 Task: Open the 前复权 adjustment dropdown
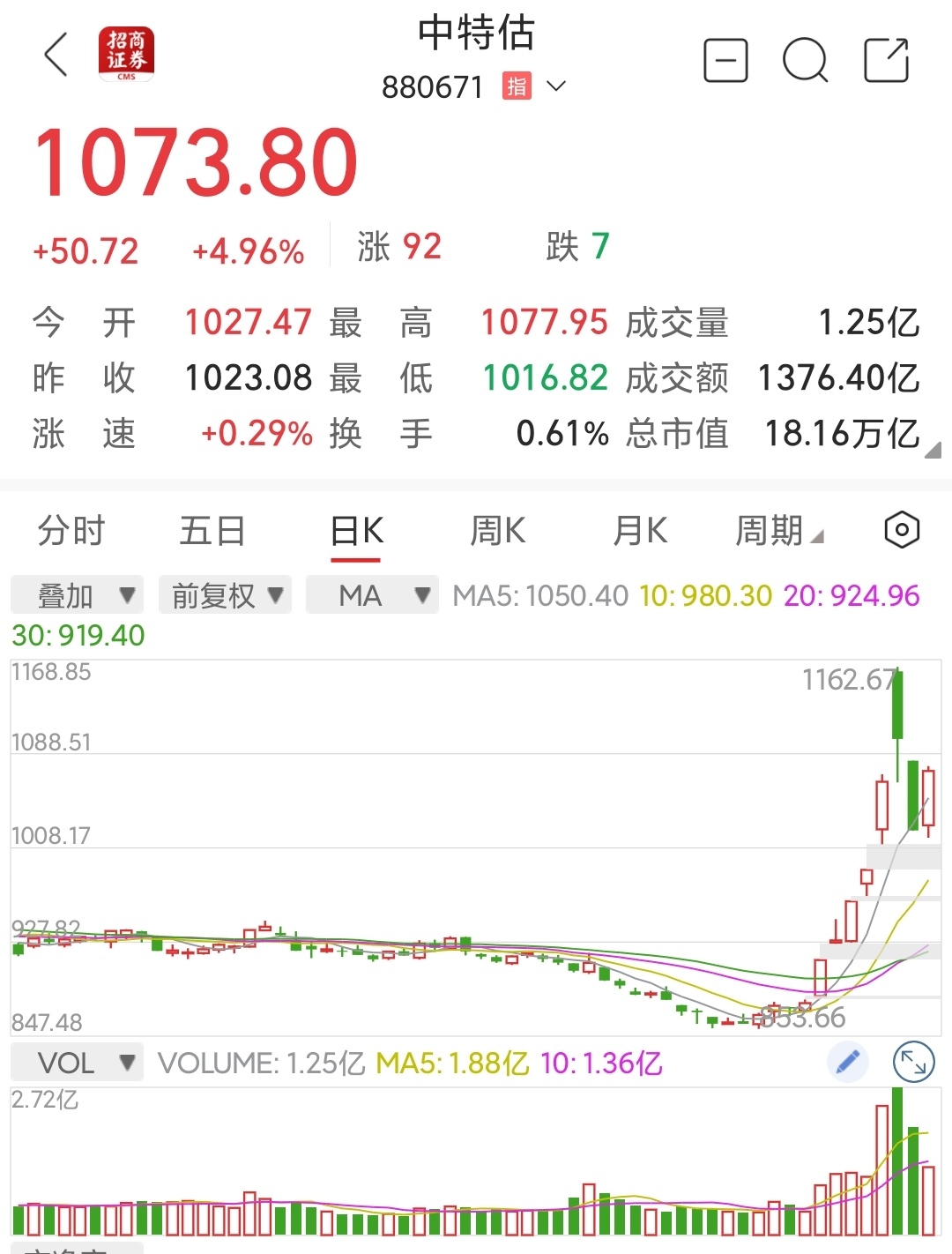[225, 595]
